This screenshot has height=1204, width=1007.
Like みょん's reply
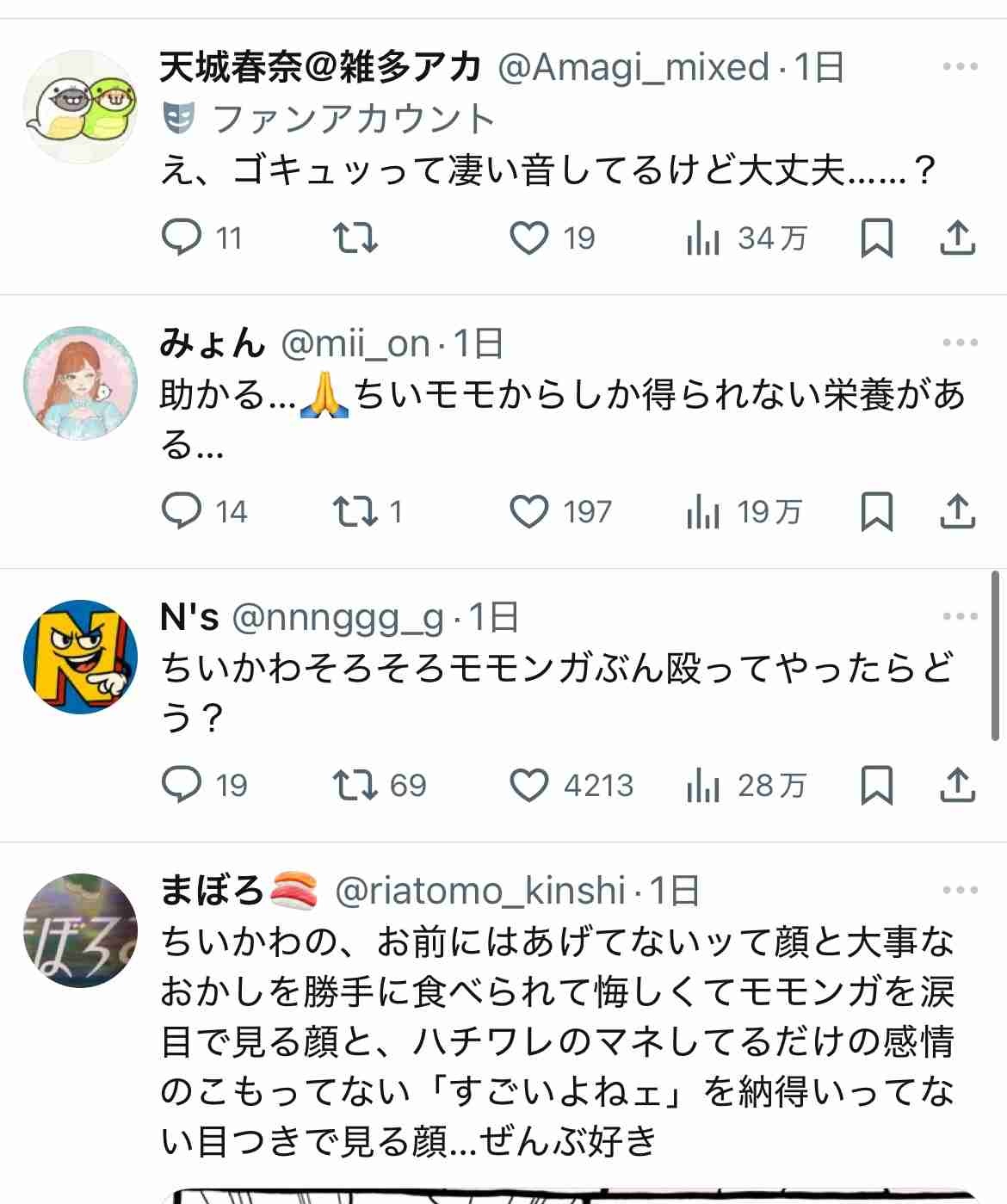click(528, 512)
